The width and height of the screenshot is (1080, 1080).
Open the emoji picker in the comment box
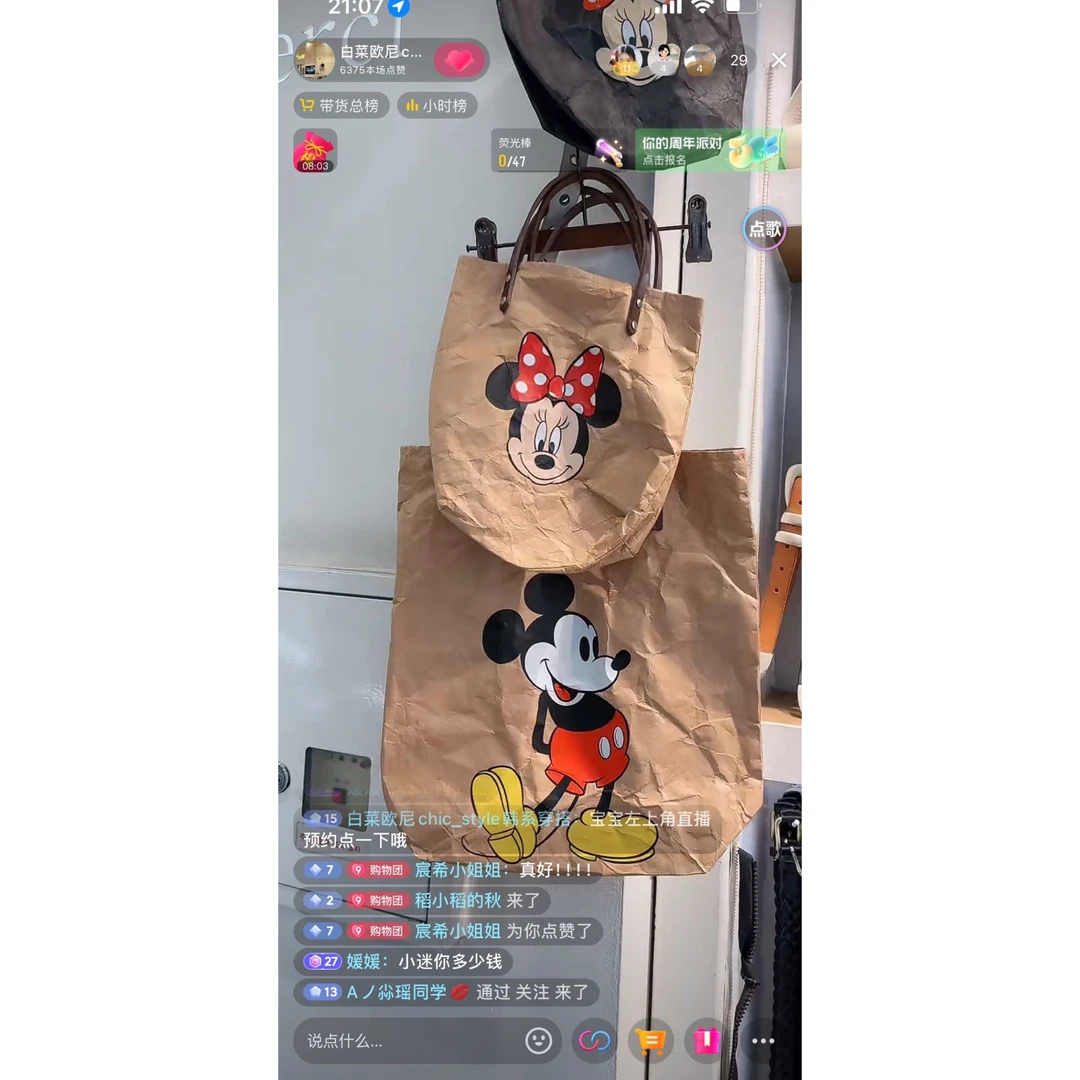[539, 1041]
